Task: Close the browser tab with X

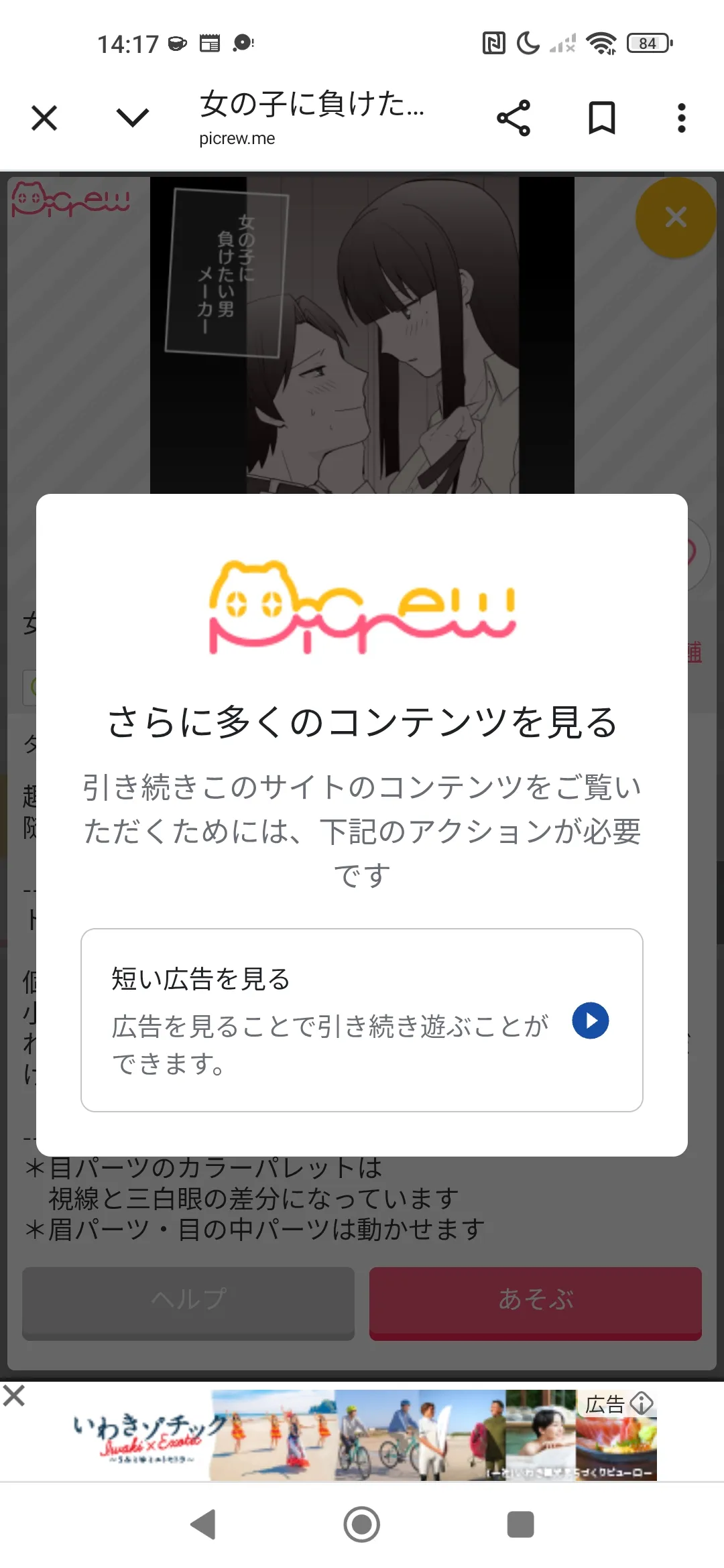Action: [x=44, y=119]
